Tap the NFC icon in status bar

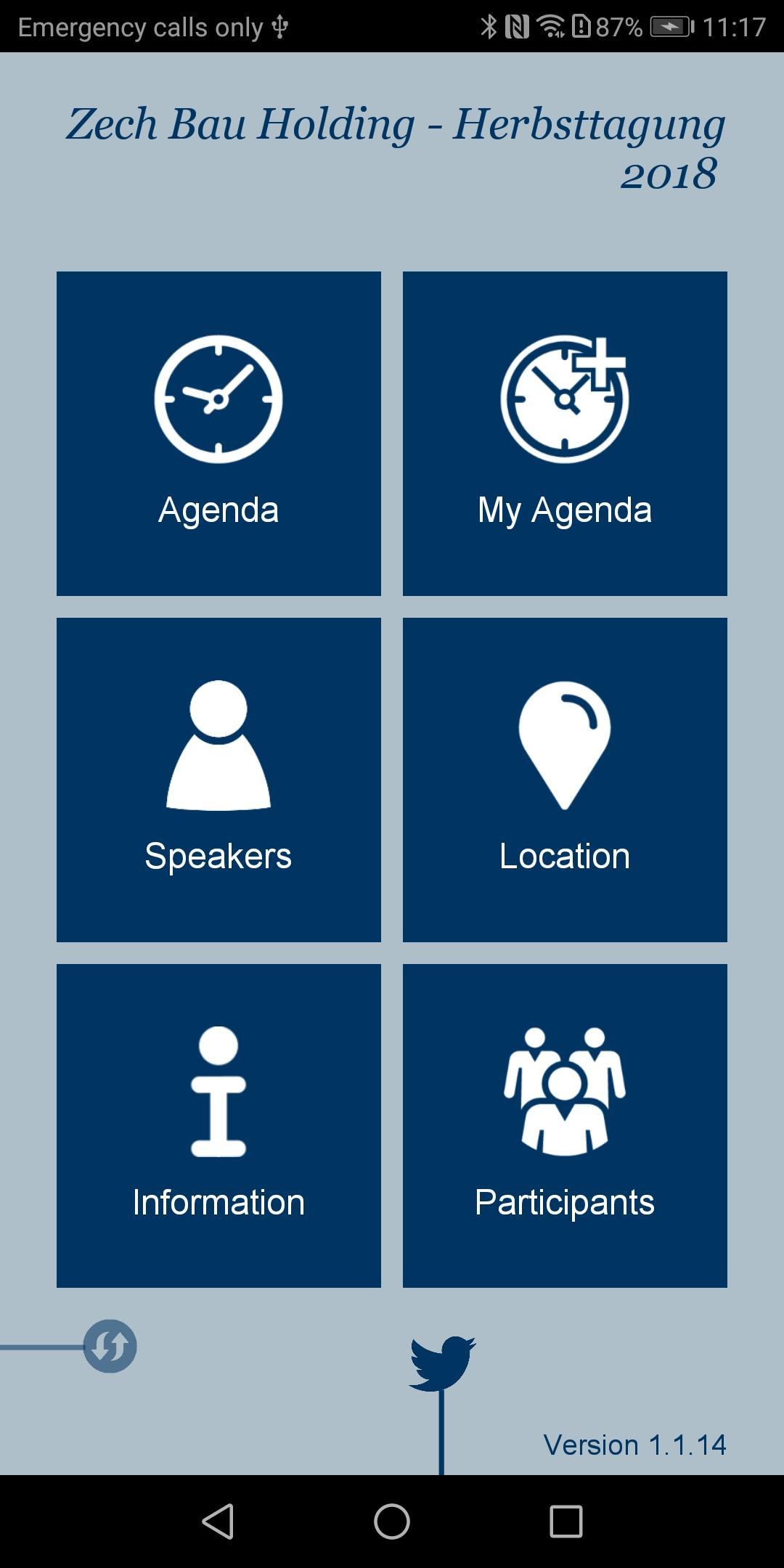coord(517,24)
